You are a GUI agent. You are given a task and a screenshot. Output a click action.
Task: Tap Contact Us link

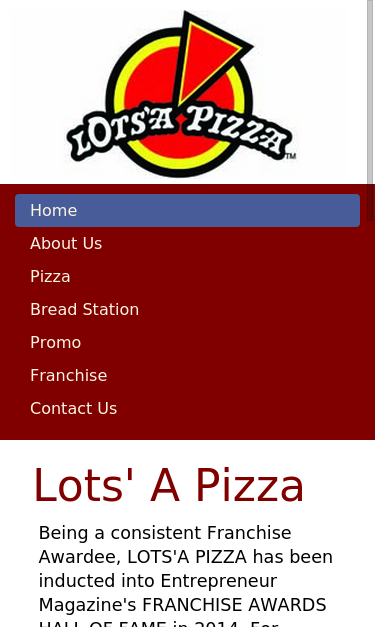187,408
